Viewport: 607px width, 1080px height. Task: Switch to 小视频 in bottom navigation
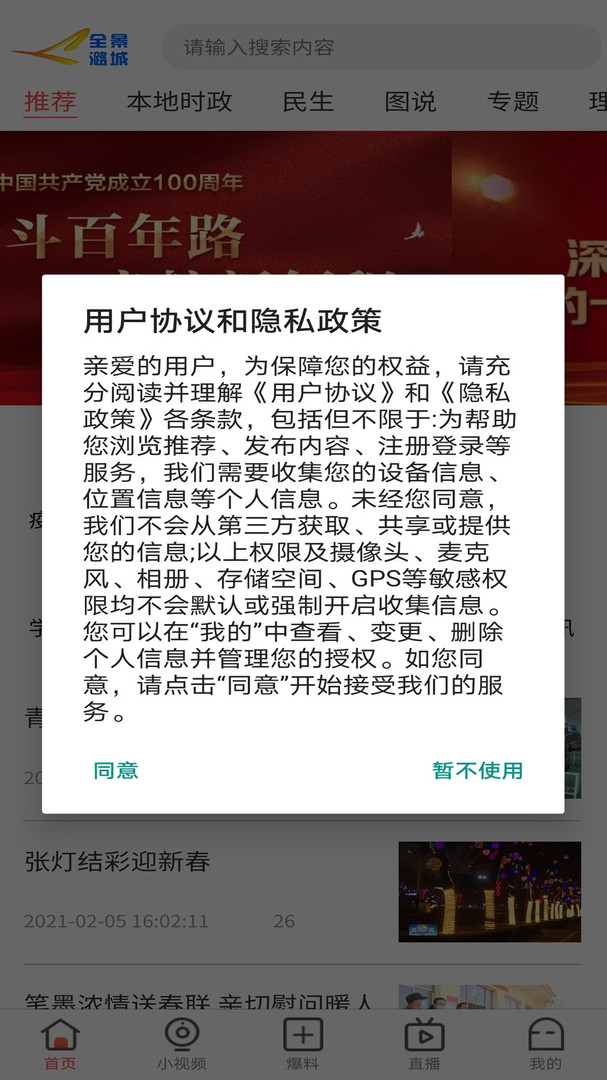click(182, 1044)
